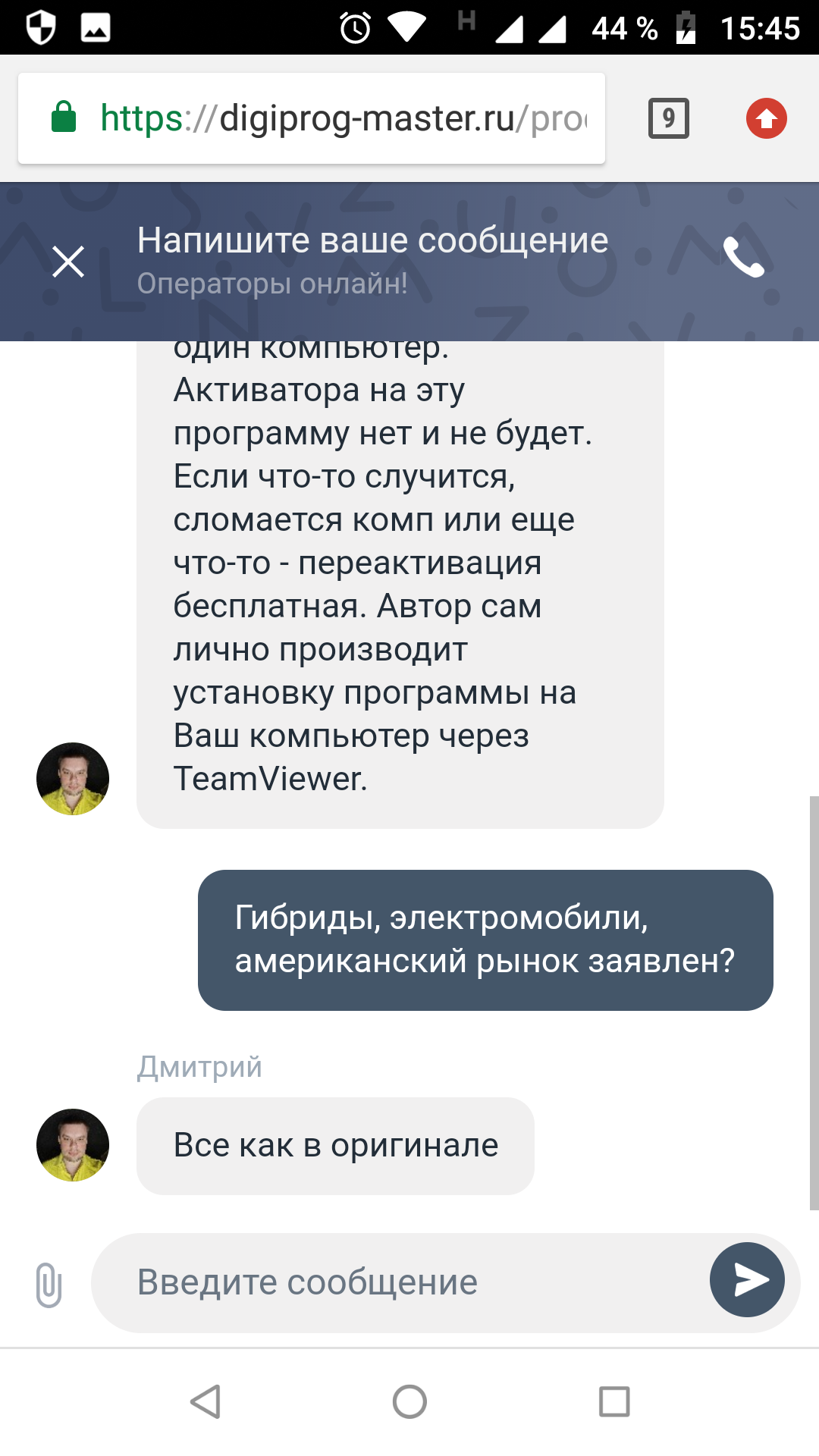
Task: Attach a file with the paperclip
Action: point(49,1284)
